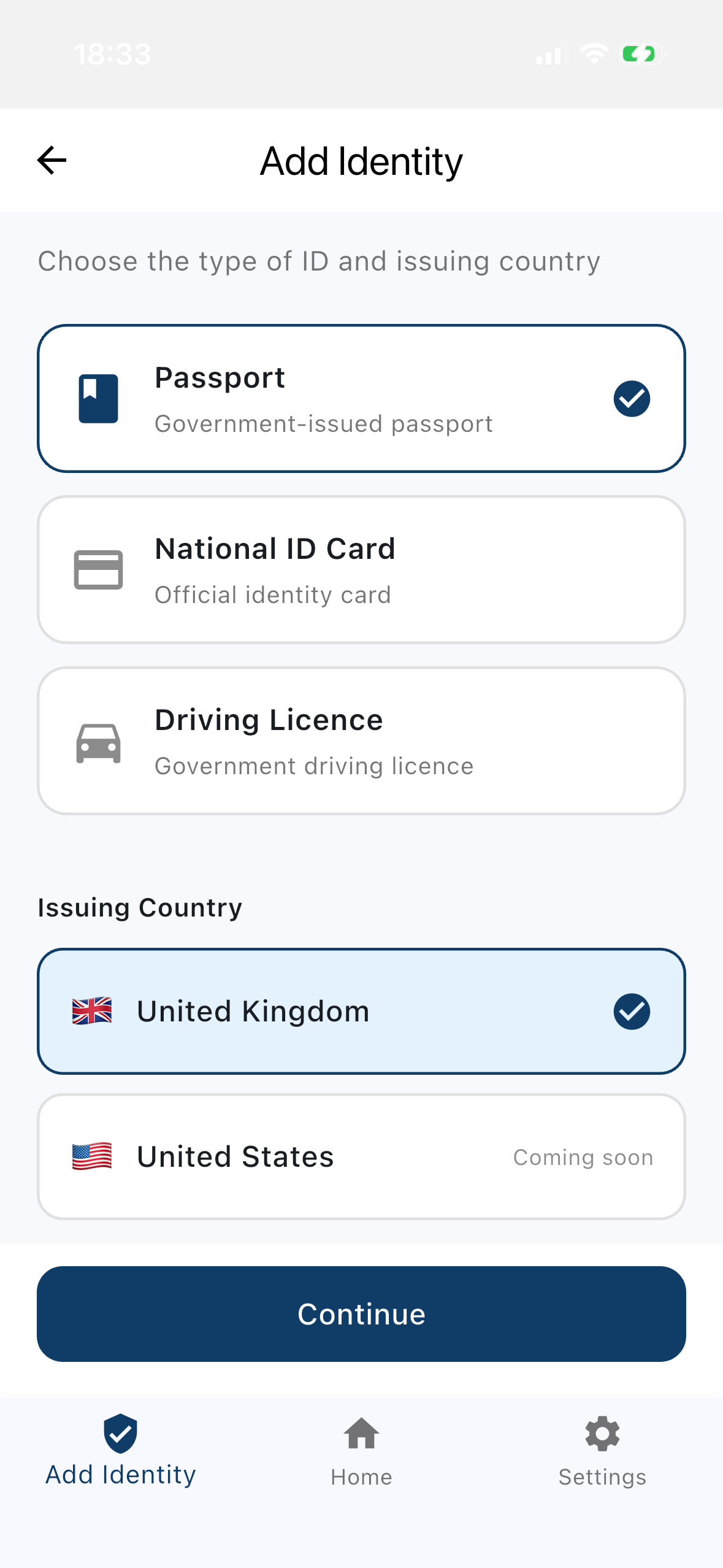Viewport: 723px width, 1568px height.
Task: Tap the back arrow to go back
Action: coord(52,160)
